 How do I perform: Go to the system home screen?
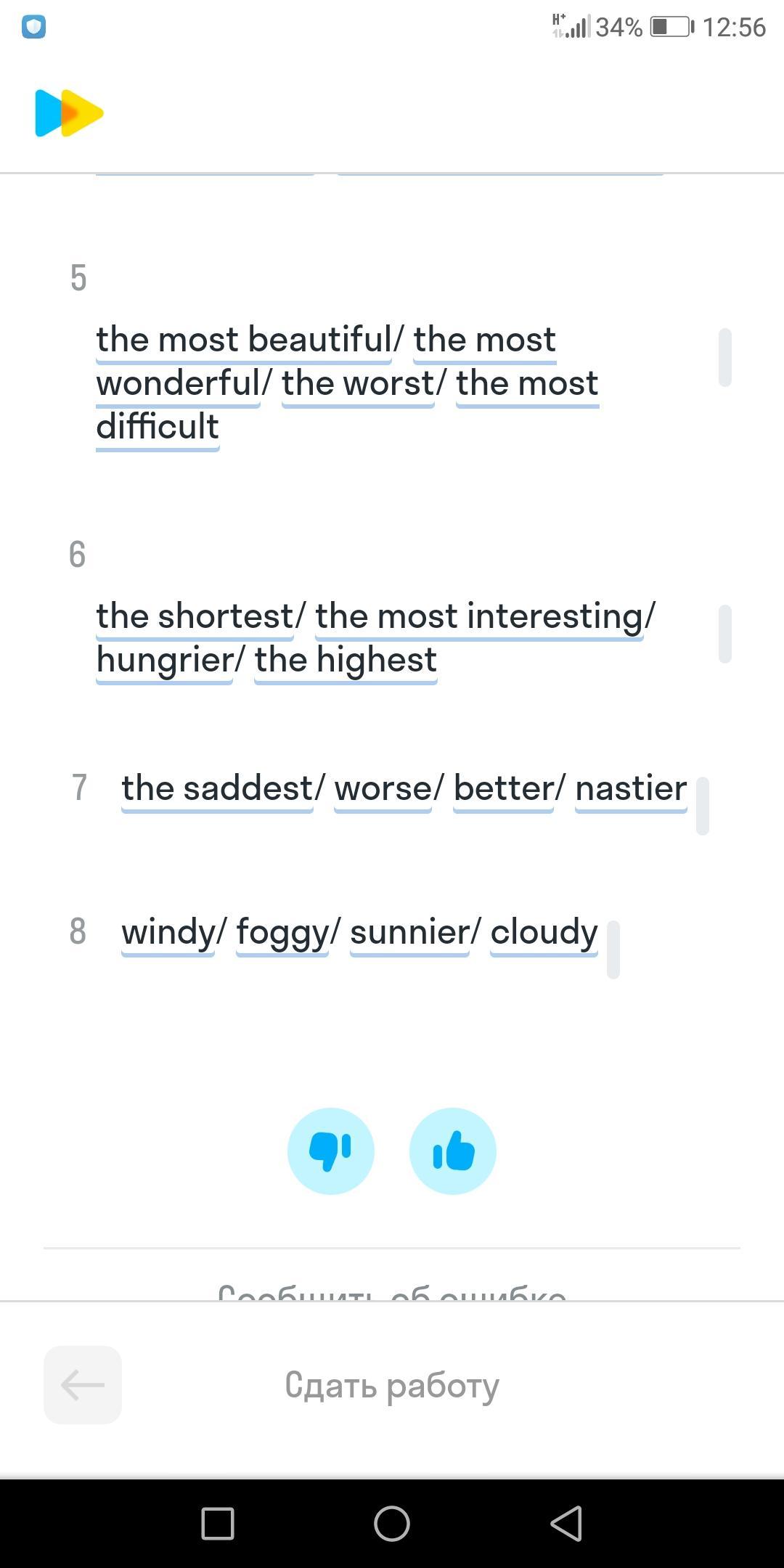point(392,1523)
